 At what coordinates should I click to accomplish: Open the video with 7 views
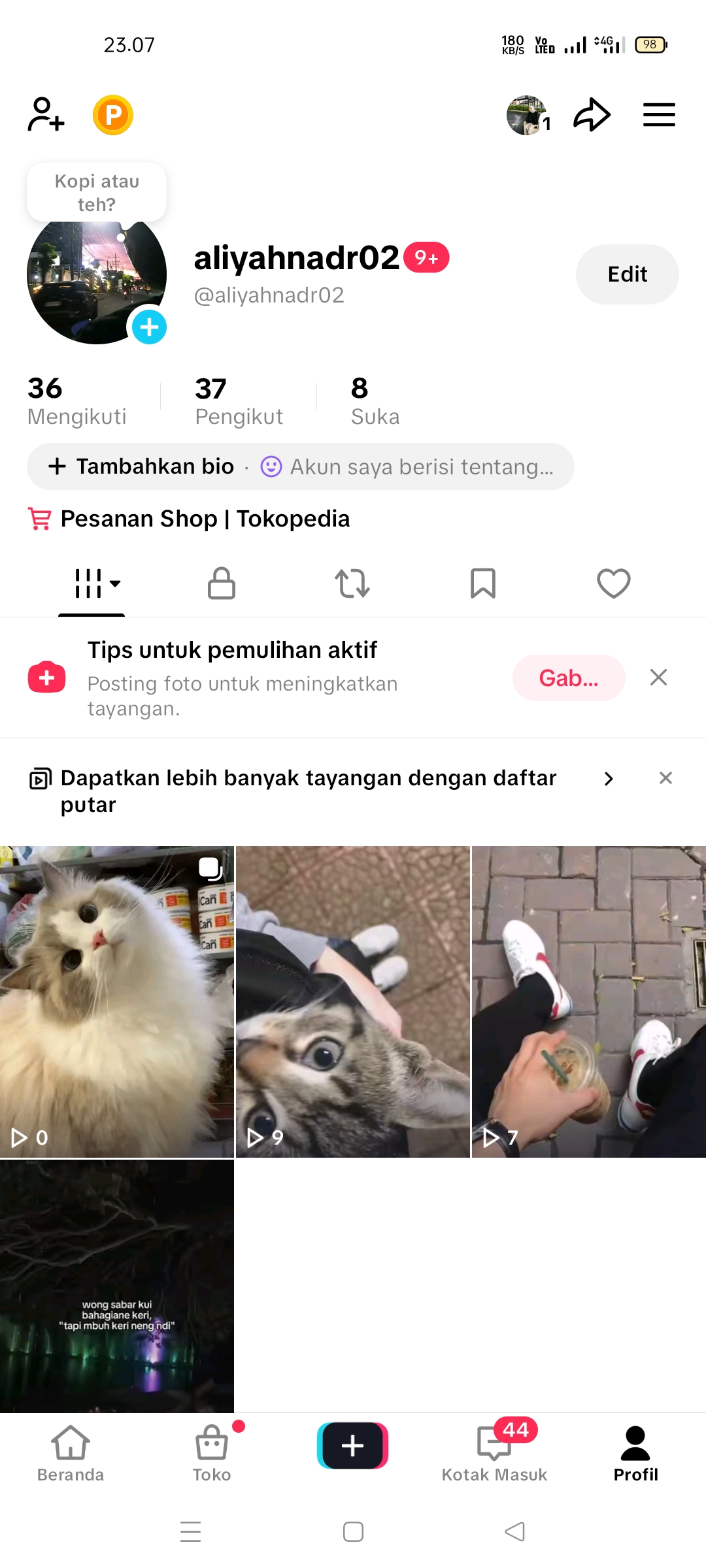(588, 1002)
